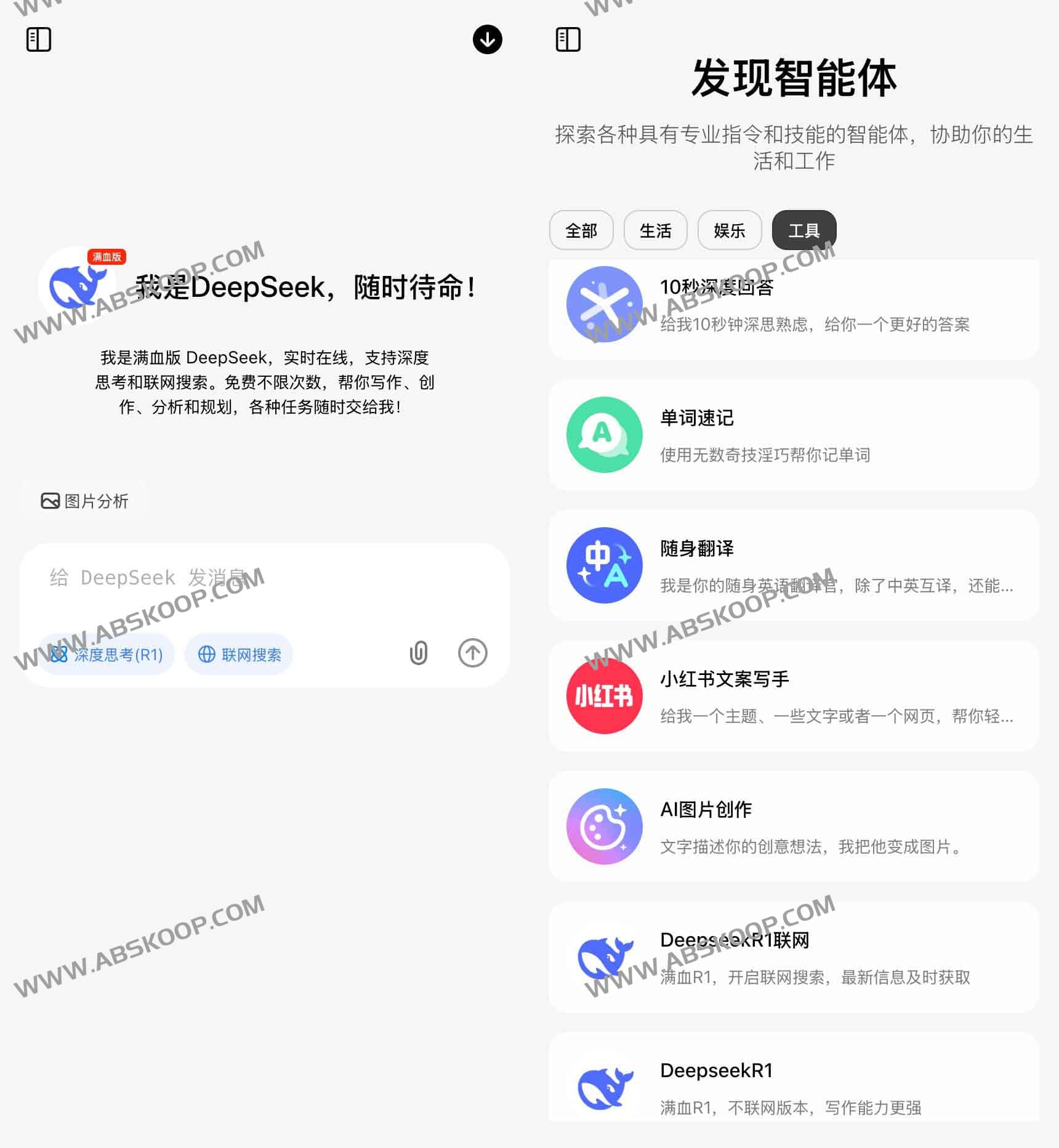
Task: Open the 随身翻译 translation icon
Action: [604, 565]
